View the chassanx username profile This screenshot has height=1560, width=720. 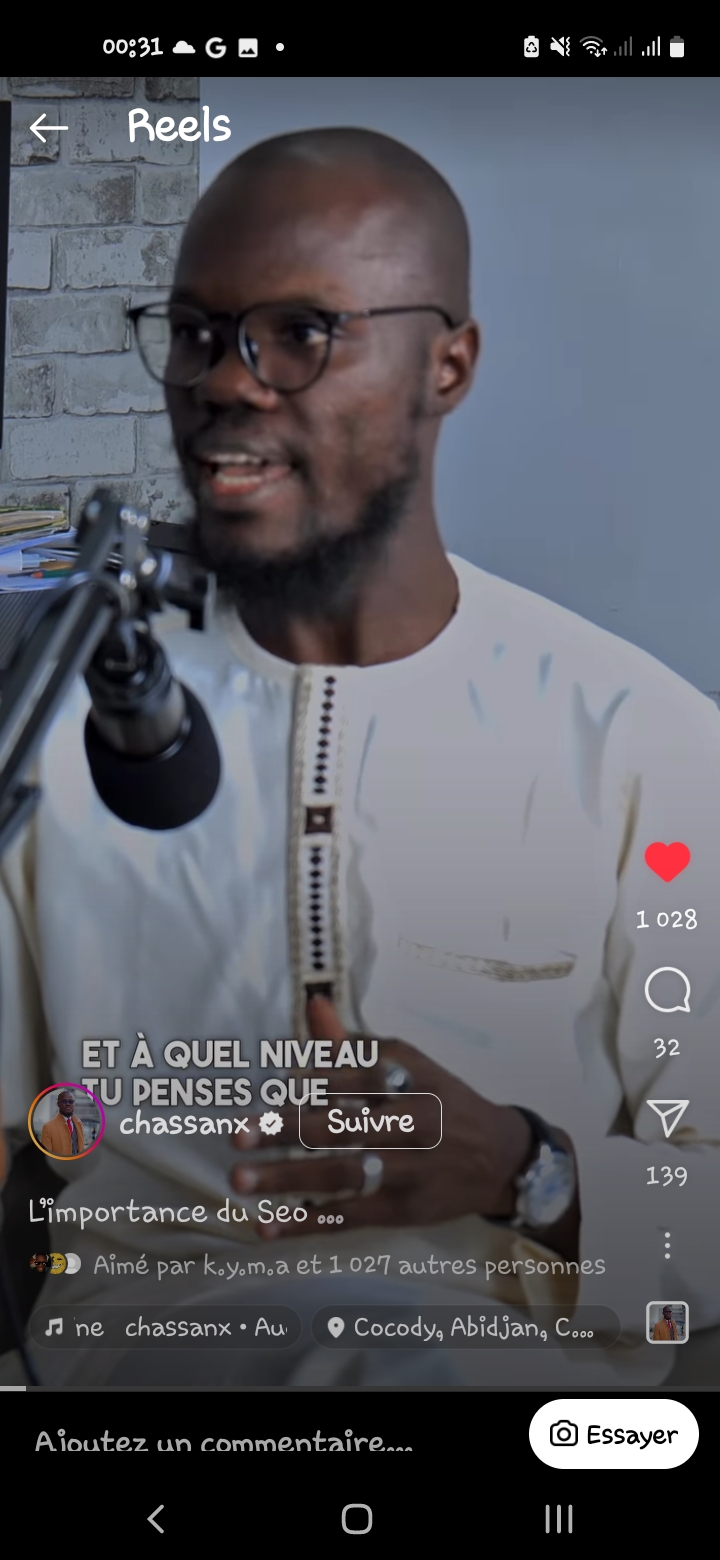[x=184, y=1123]
